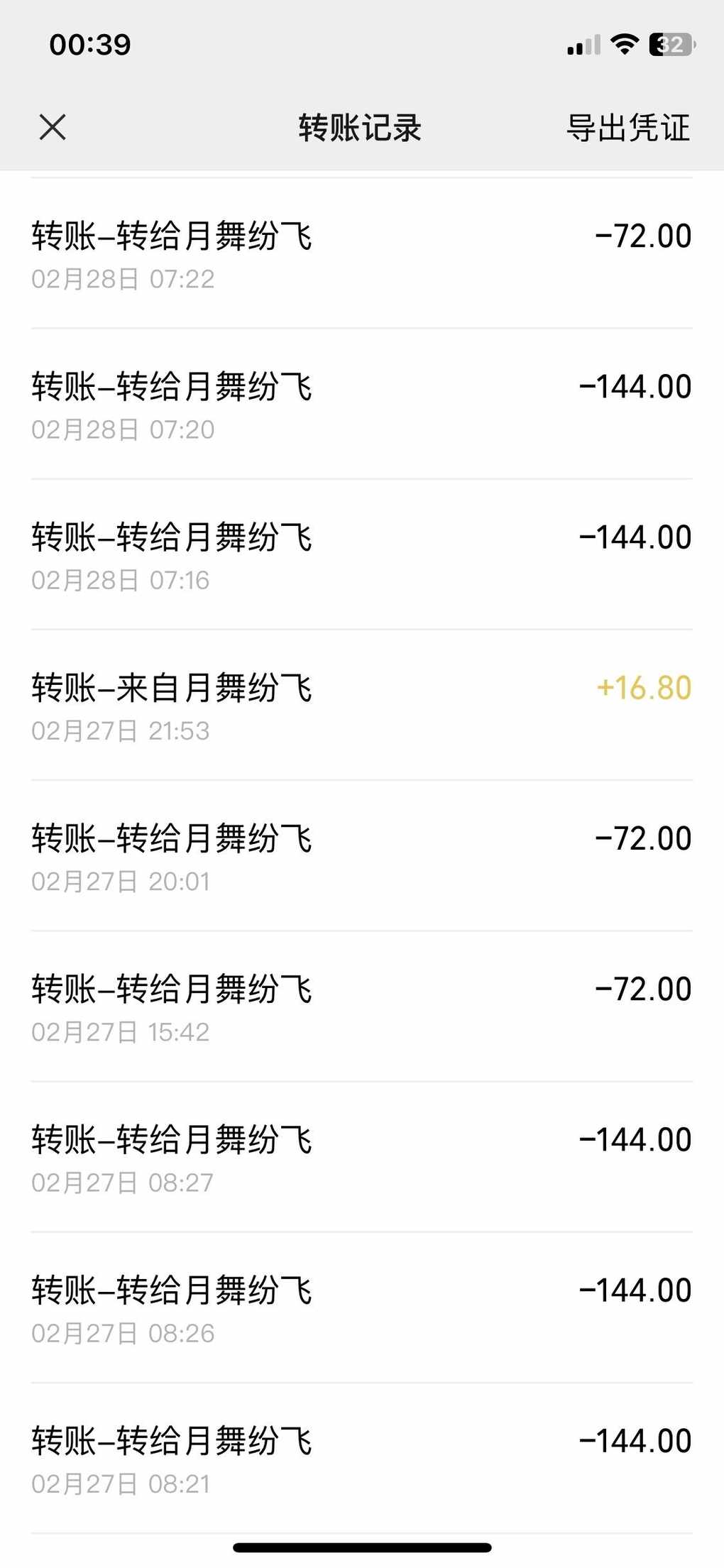The image size is (724, 1568).
Task: View the 02月27日 15:42 transfer details
Action: 362,1007
